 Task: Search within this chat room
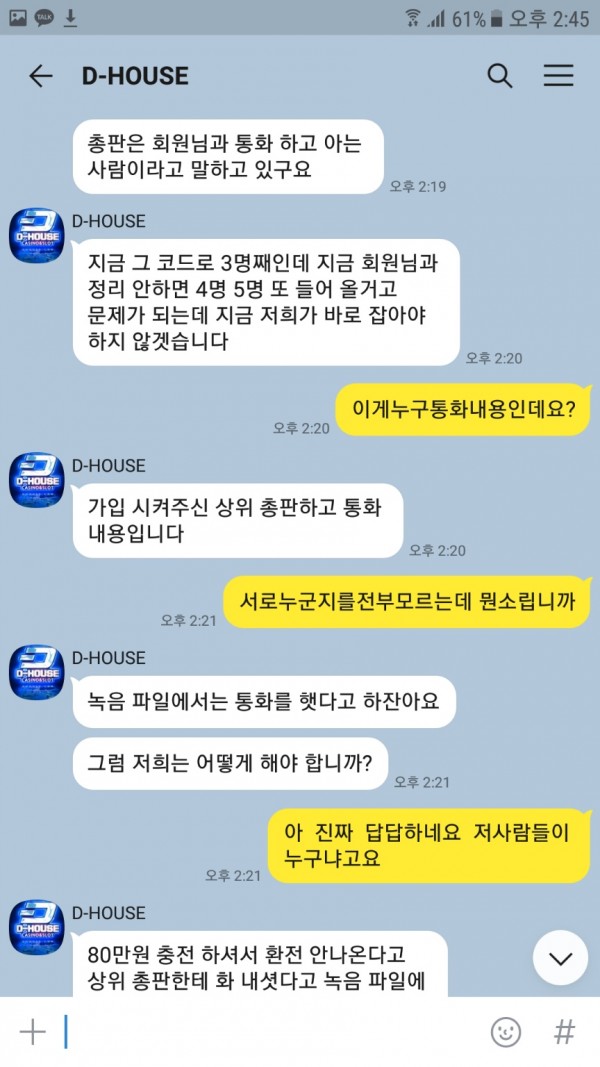(x=499, y=76)
